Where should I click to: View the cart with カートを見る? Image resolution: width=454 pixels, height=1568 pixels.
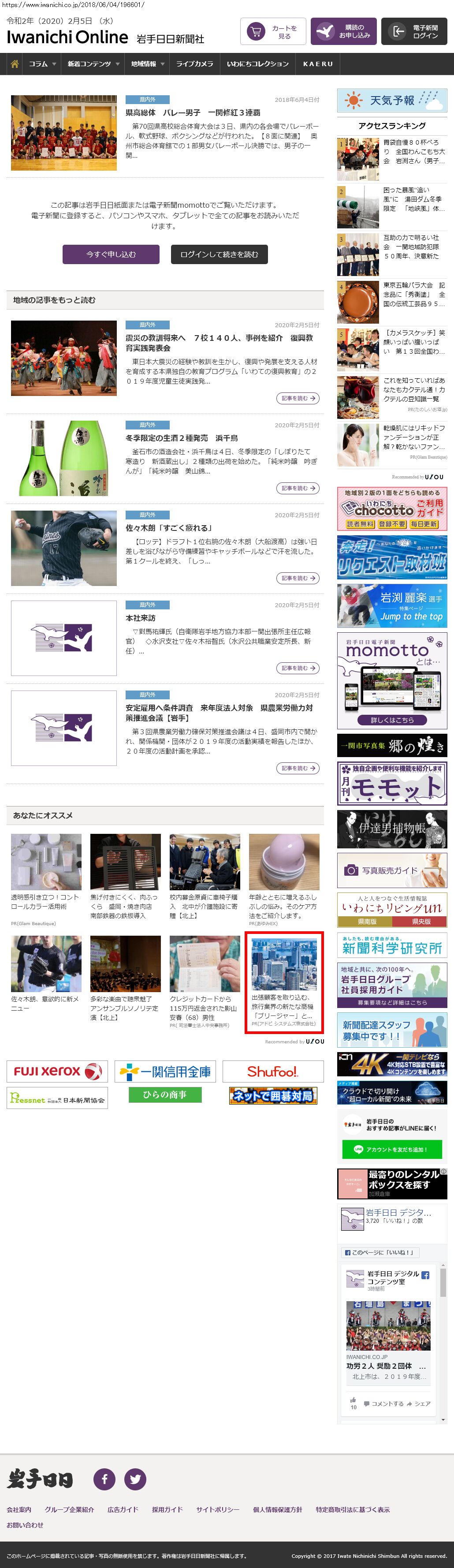(x=273, y=32)
